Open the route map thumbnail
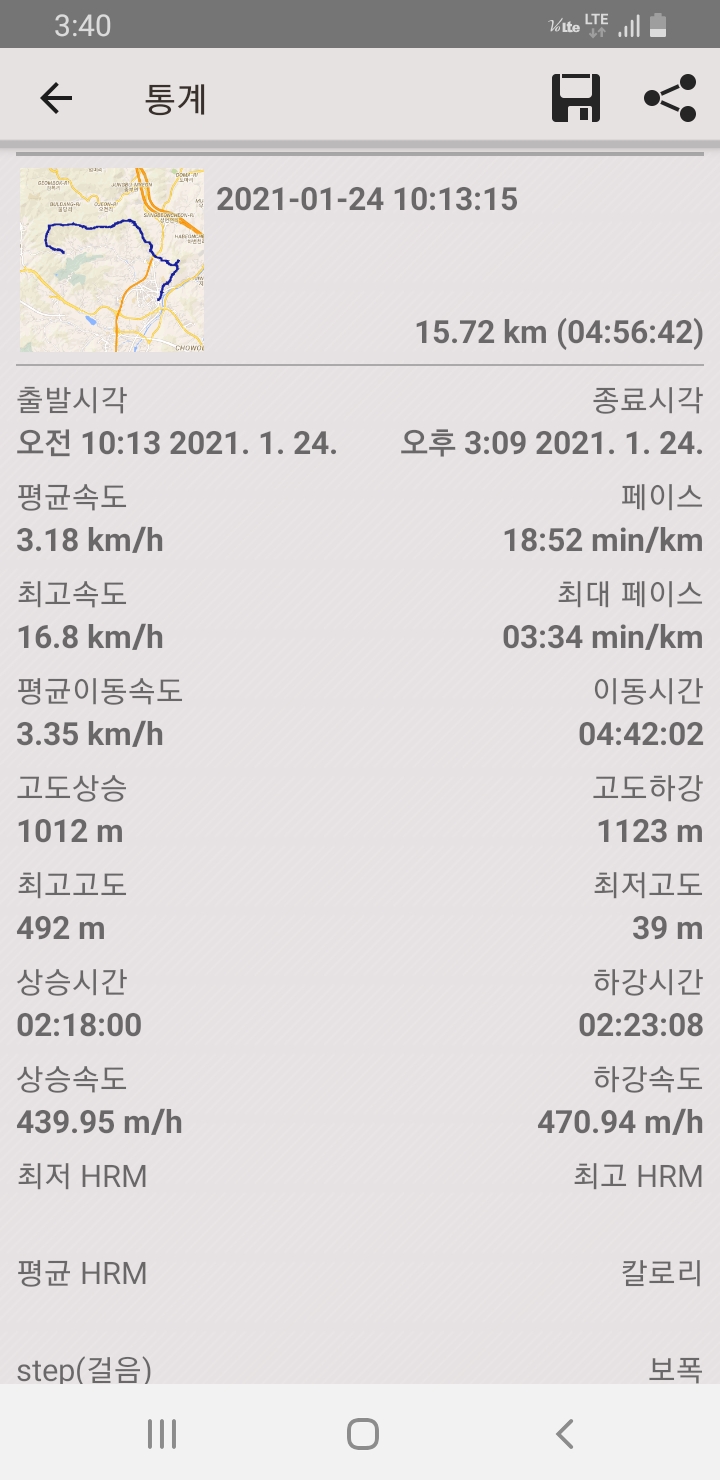The image size is (720, 1480). click(x=112, y=260)
